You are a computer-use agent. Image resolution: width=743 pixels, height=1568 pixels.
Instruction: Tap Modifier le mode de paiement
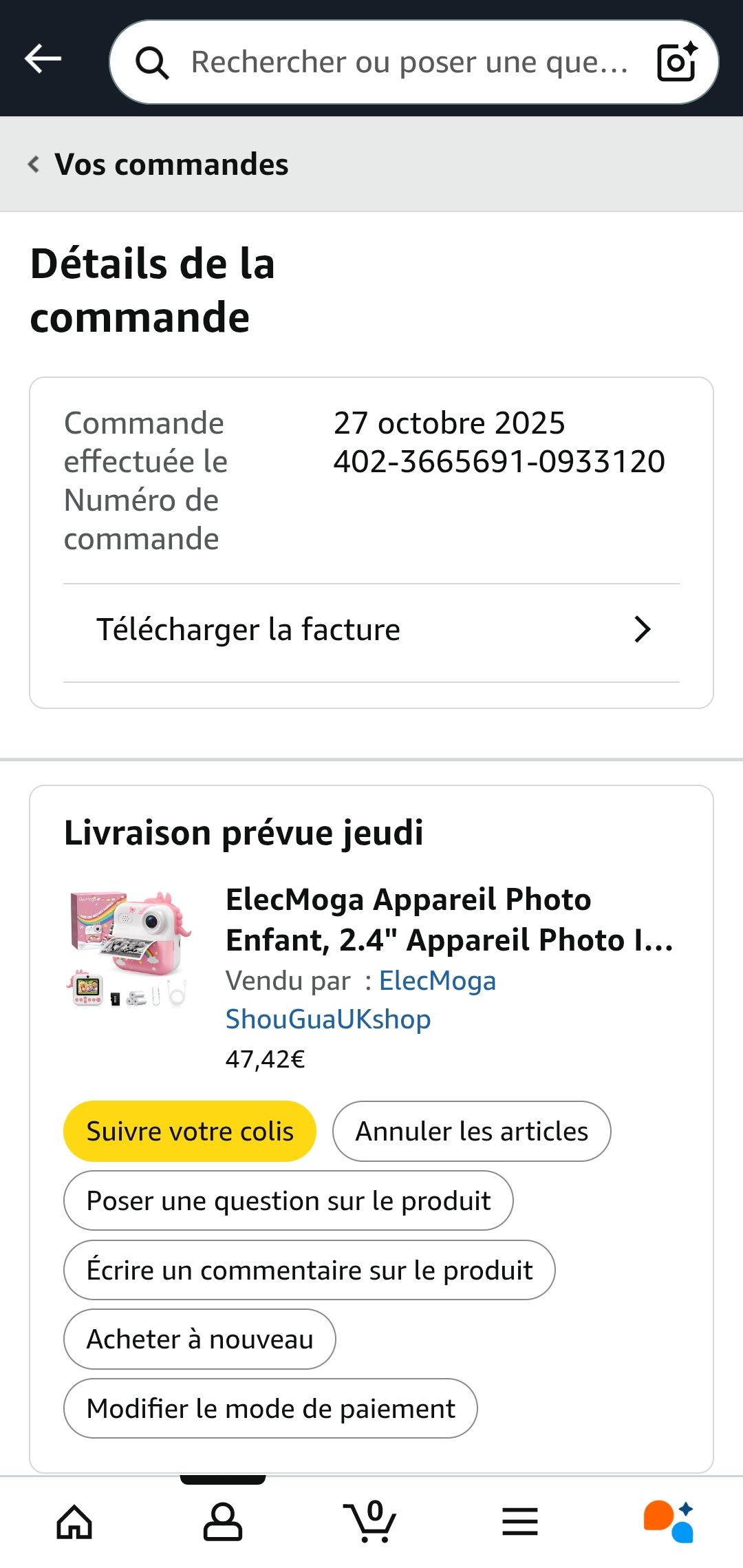tap(270, 1409)
